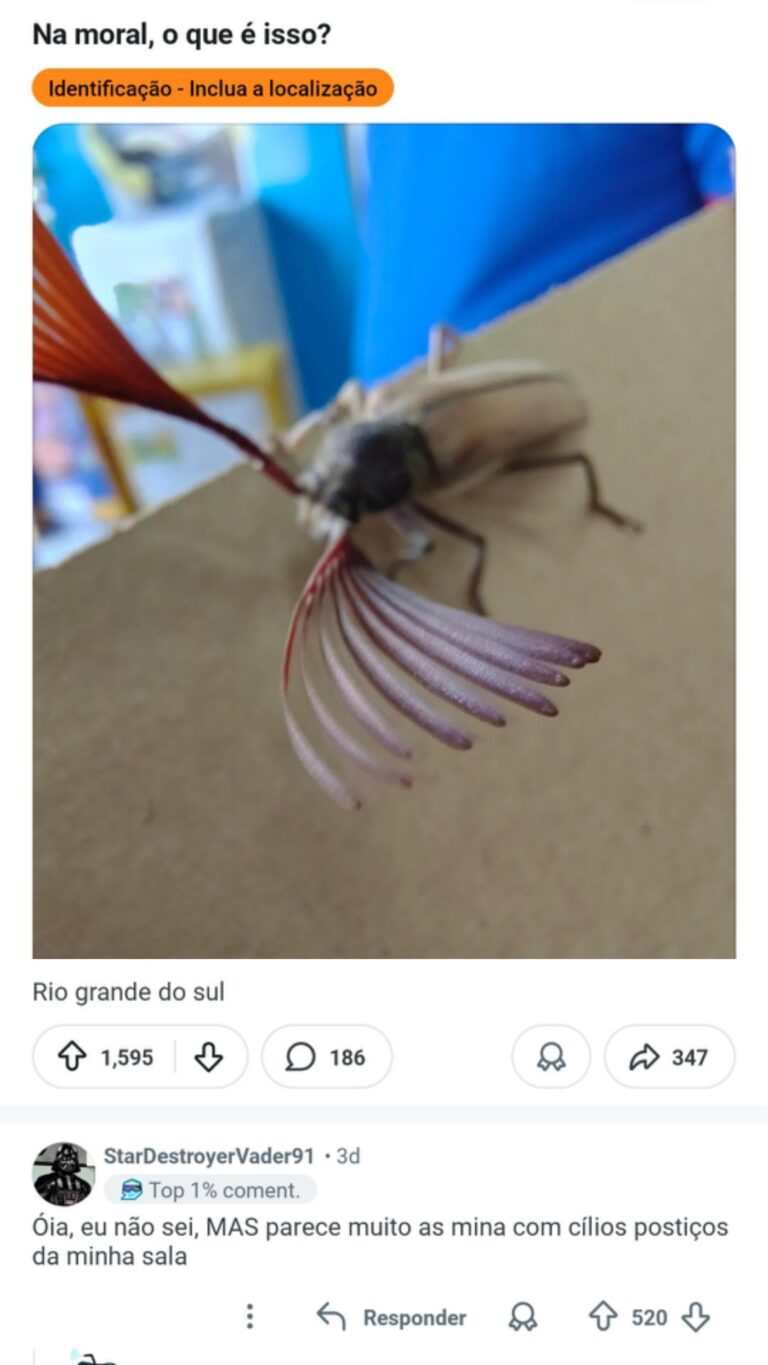This screenshot has height=1365, width=768.
Task: Upvote StarDestroyerVader91's comment with 520 votes
Action: coord(603,1317)
